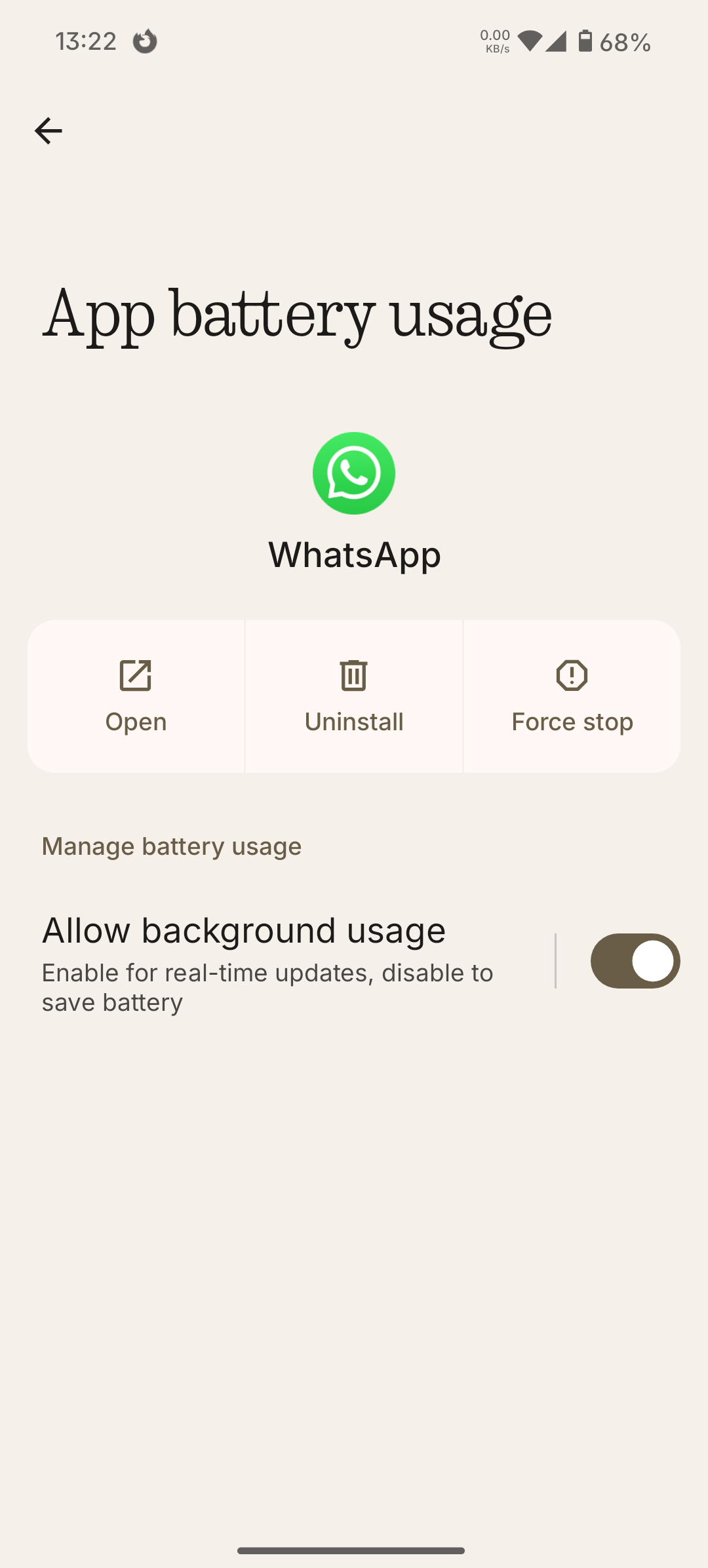Uninstall the WhatsApp app
Viewport: 708px width, 1568px height.
point(353,696)
